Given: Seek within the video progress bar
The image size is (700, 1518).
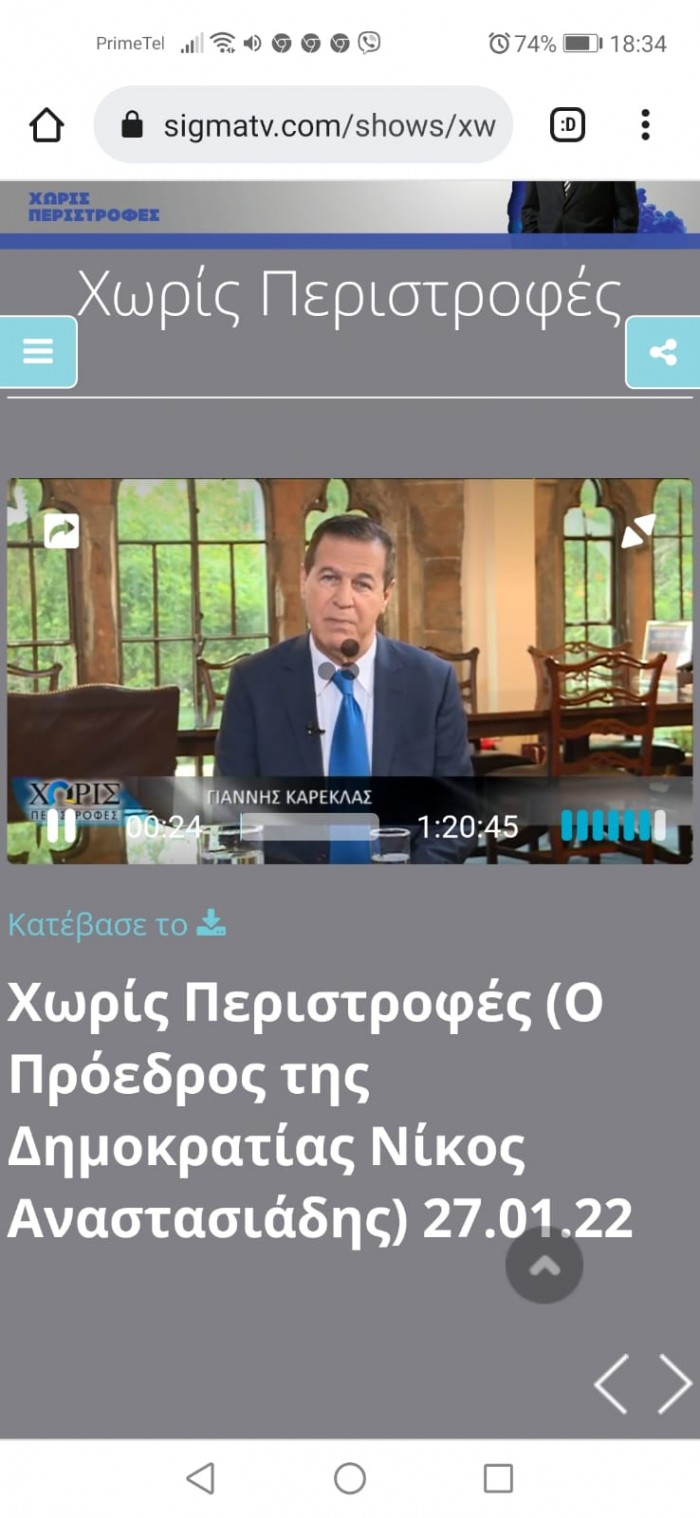Looking at the screenshot, I should 310,828.
